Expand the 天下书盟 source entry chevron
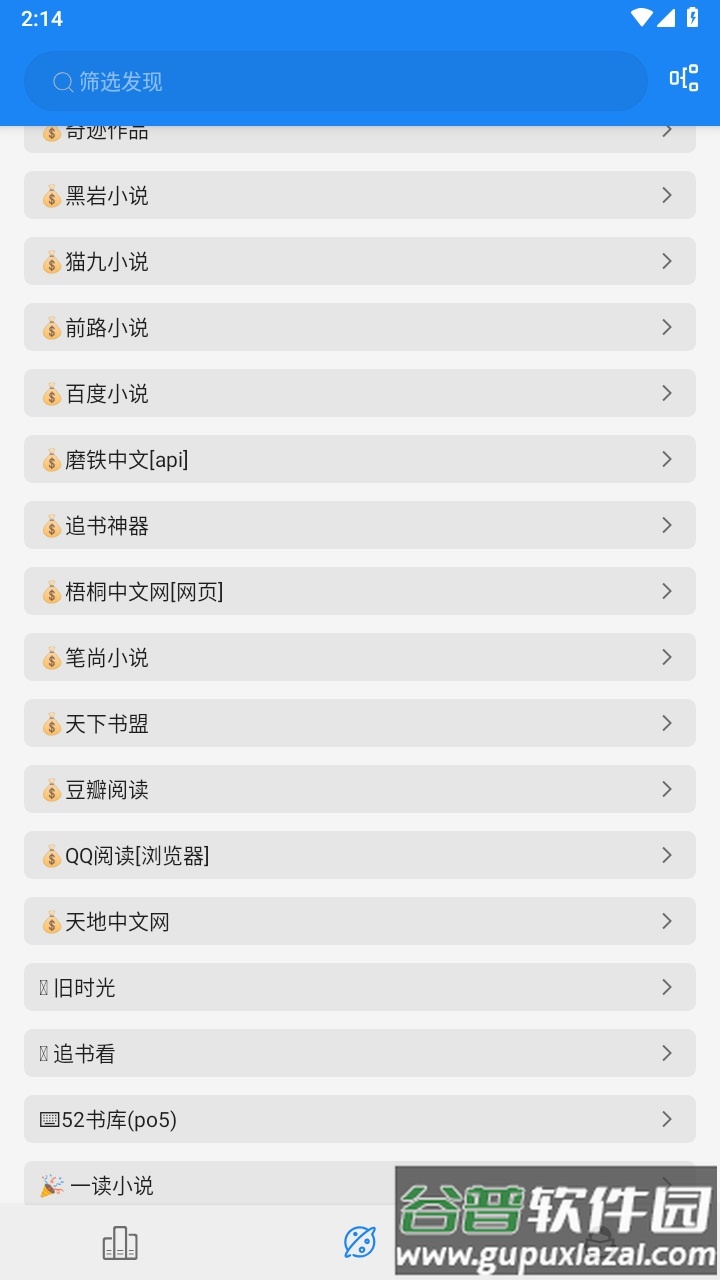The width and height of the screenshot is (720, 1280). tap(668, 723)
